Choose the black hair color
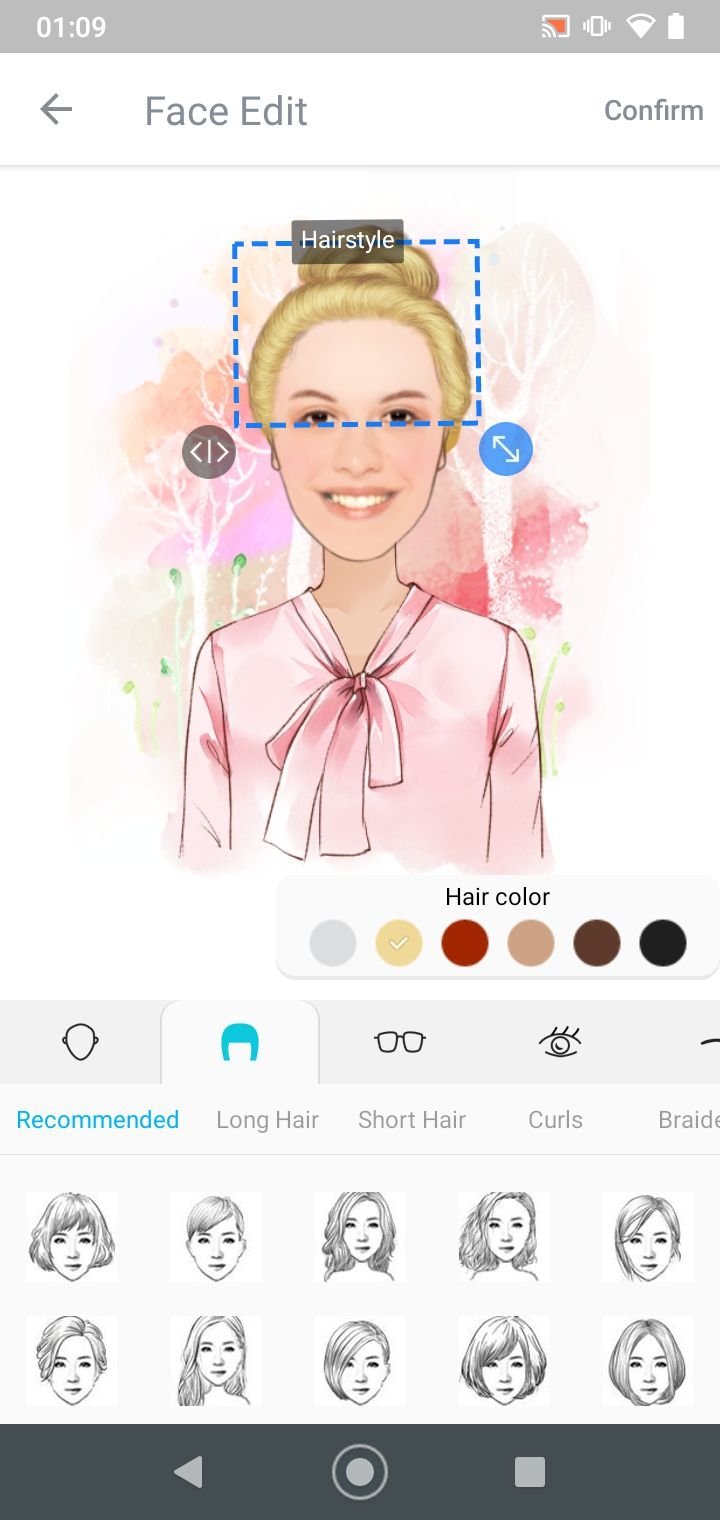This screenshot has height=1520, width=720. (663, 943)
